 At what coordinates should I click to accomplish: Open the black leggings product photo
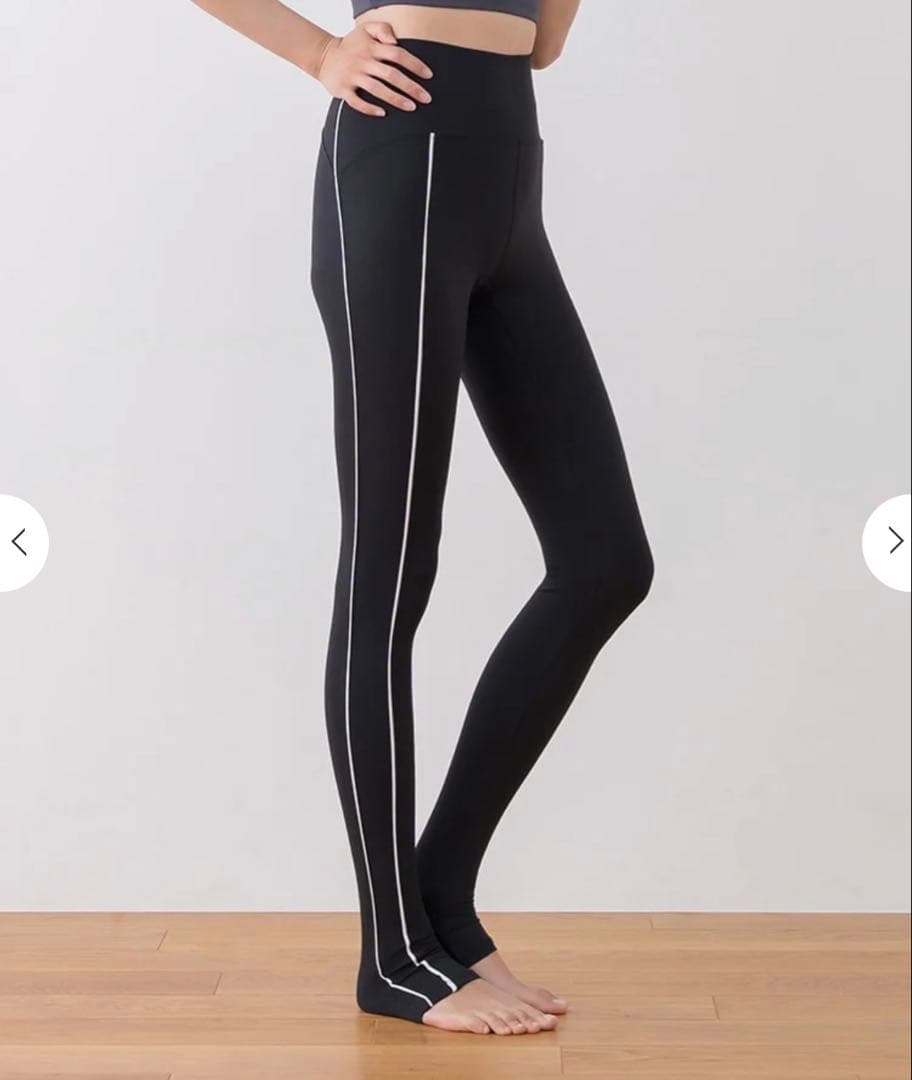coord(456,540)
